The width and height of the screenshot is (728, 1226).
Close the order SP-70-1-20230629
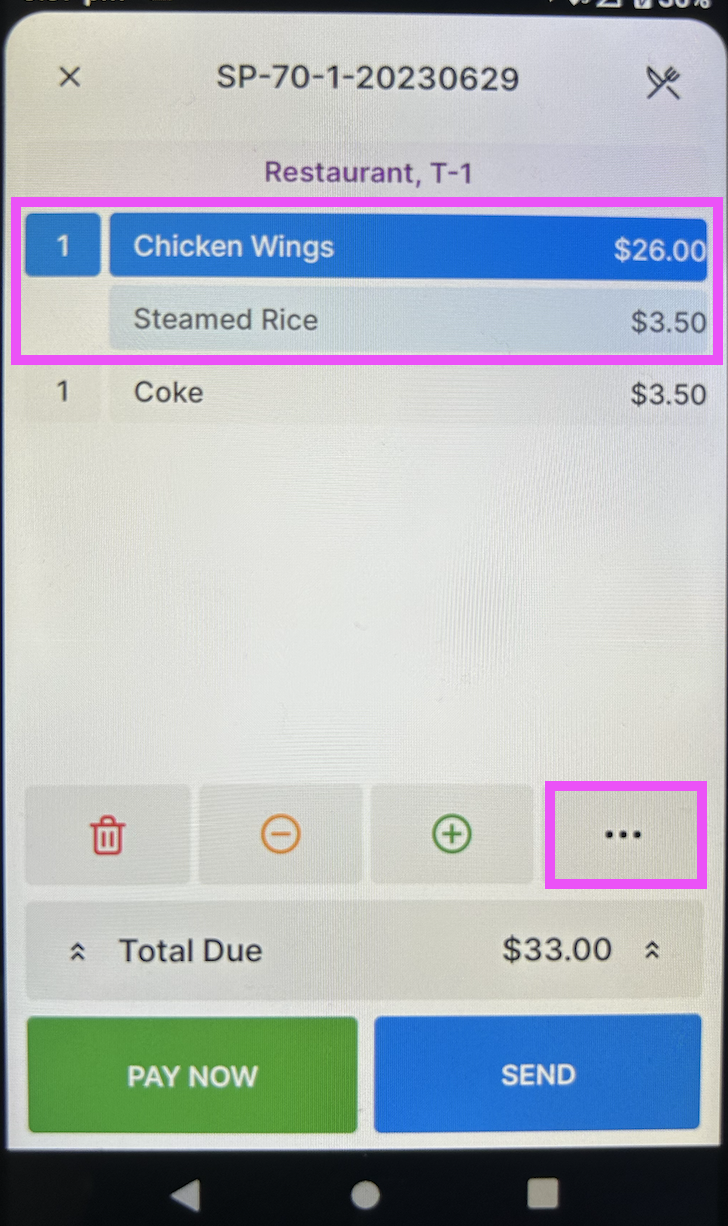(69, 77)
